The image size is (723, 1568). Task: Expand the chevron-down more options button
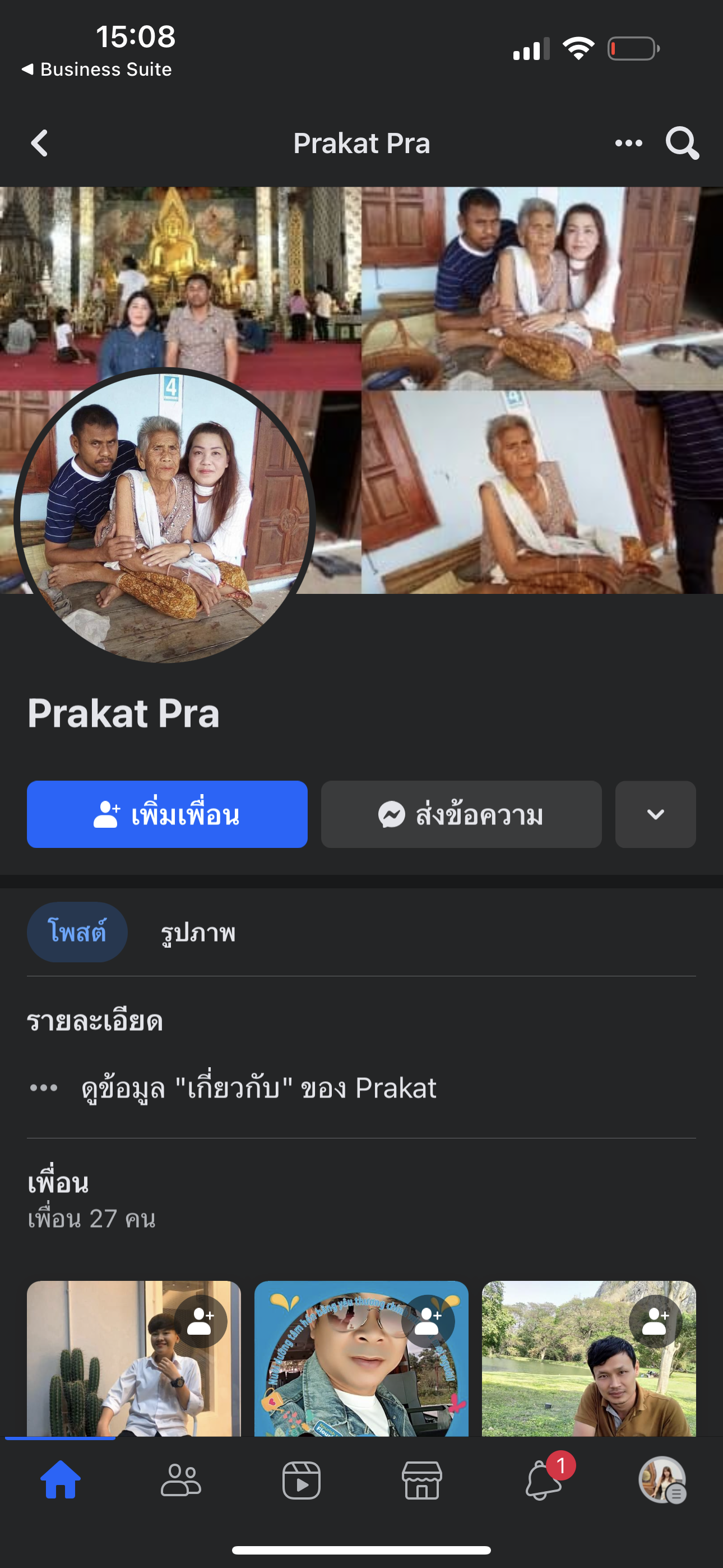coord(655,814)
